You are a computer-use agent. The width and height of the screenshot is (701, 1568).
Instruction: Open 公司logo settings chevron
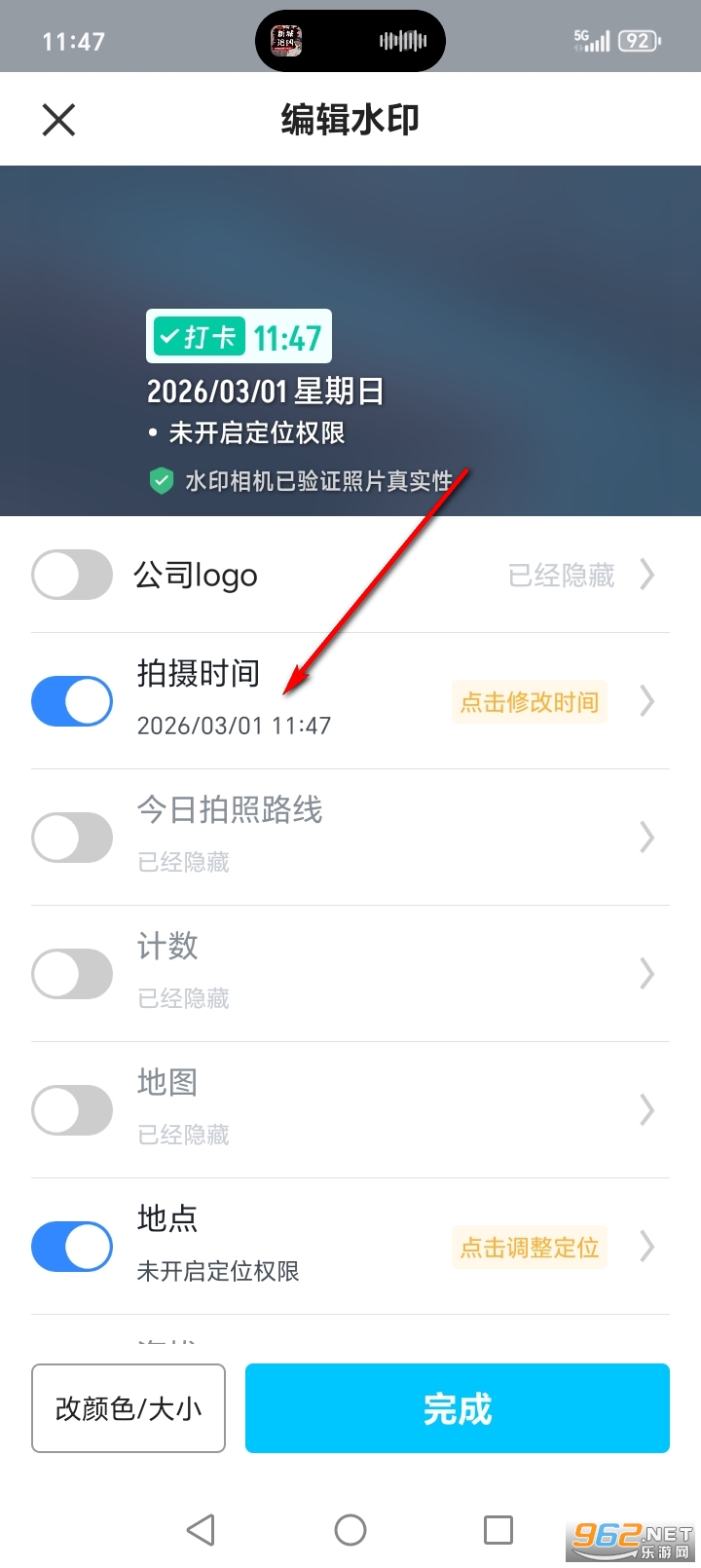click(x=647, y=575)
